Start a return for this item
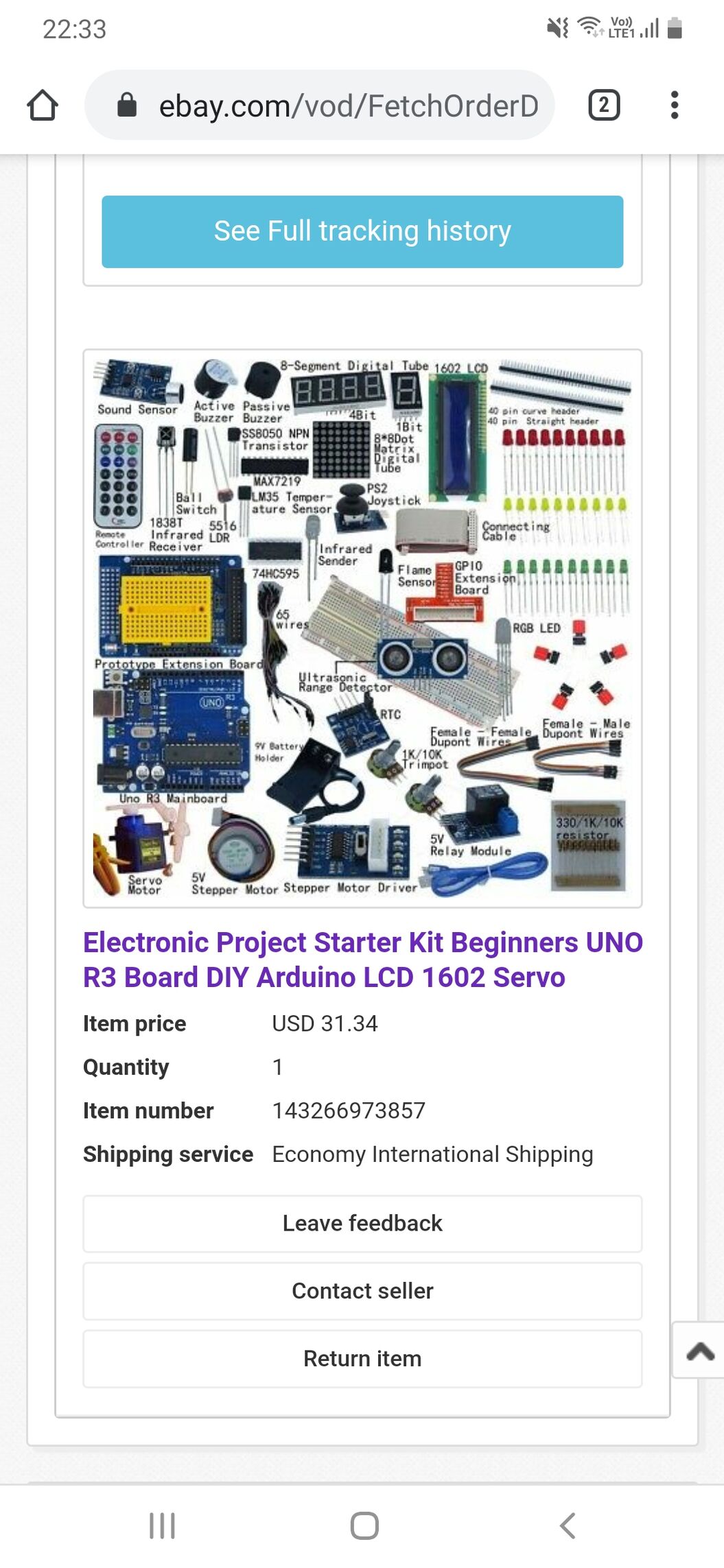Image resolution: width=724 pixels, height=1568 pixels. 362,1359
